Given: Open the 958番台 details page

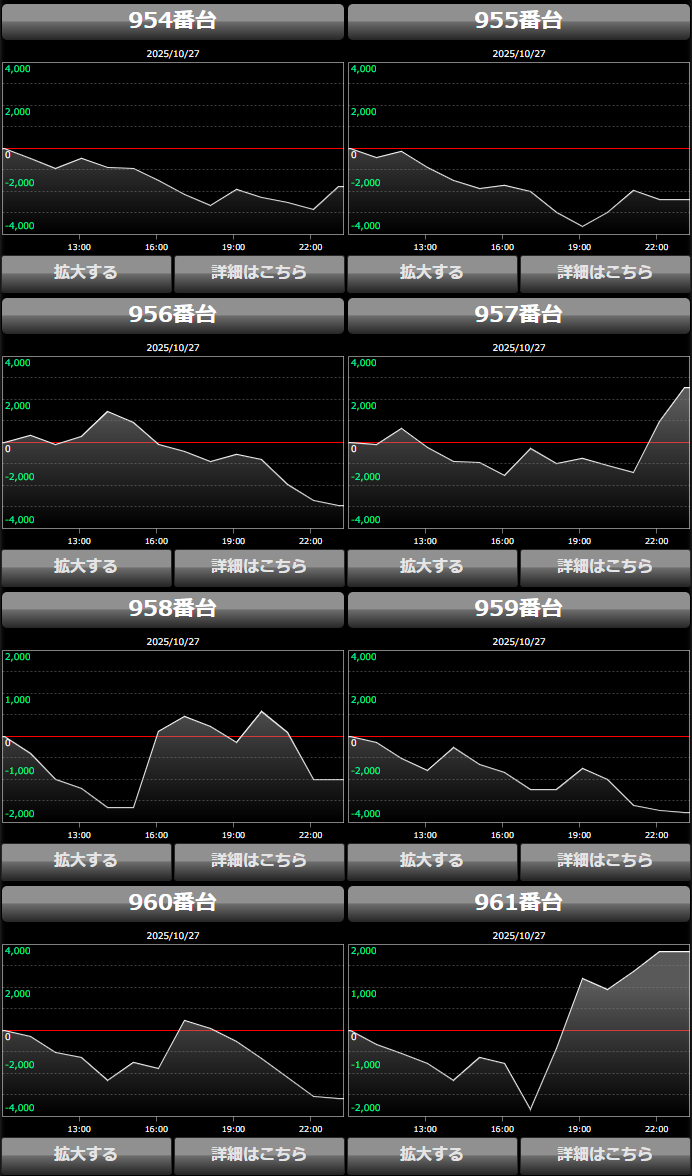Looking at the screenshot, I should (259, 860).
